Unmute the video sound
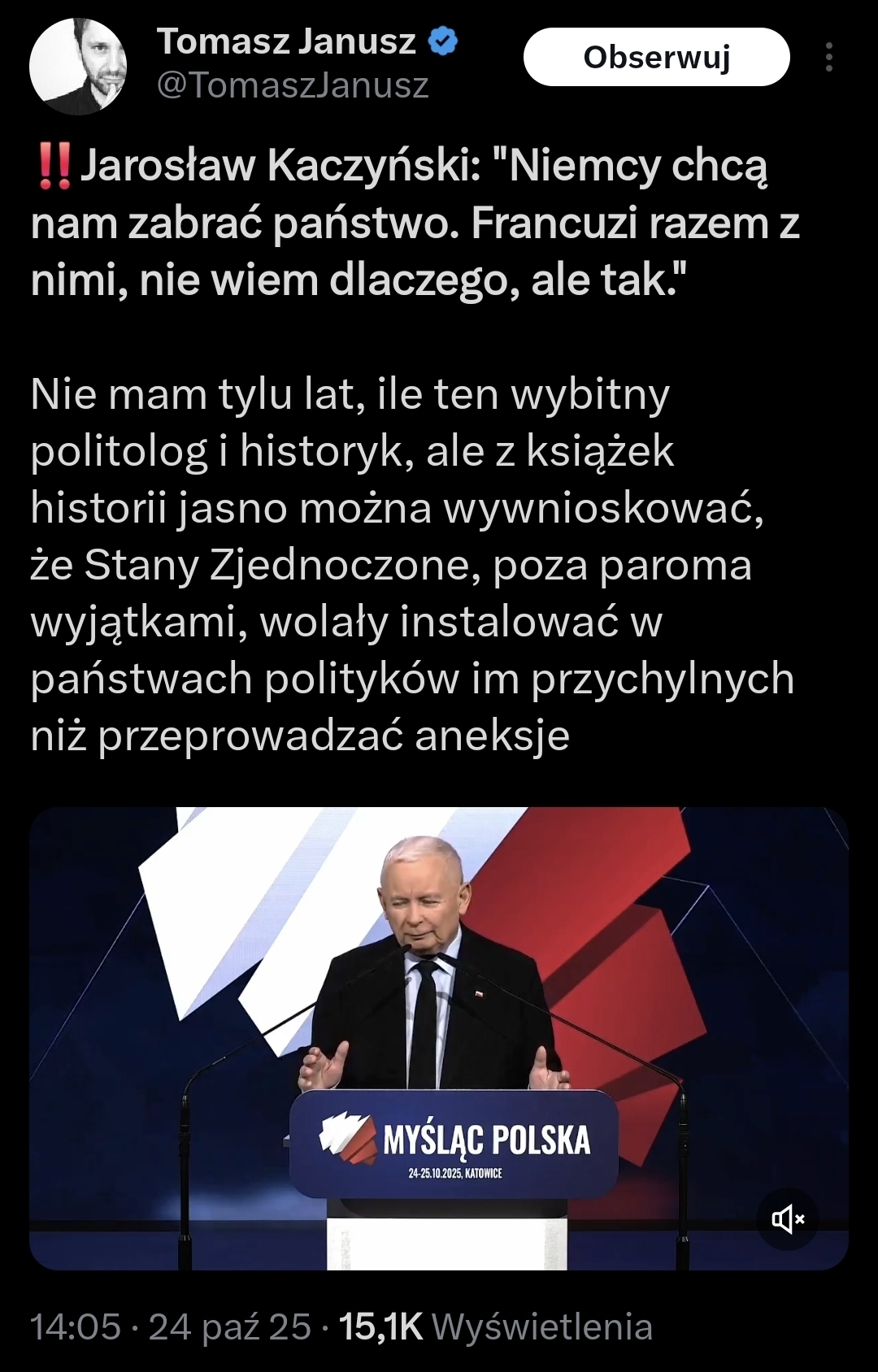 [787, 1218]
